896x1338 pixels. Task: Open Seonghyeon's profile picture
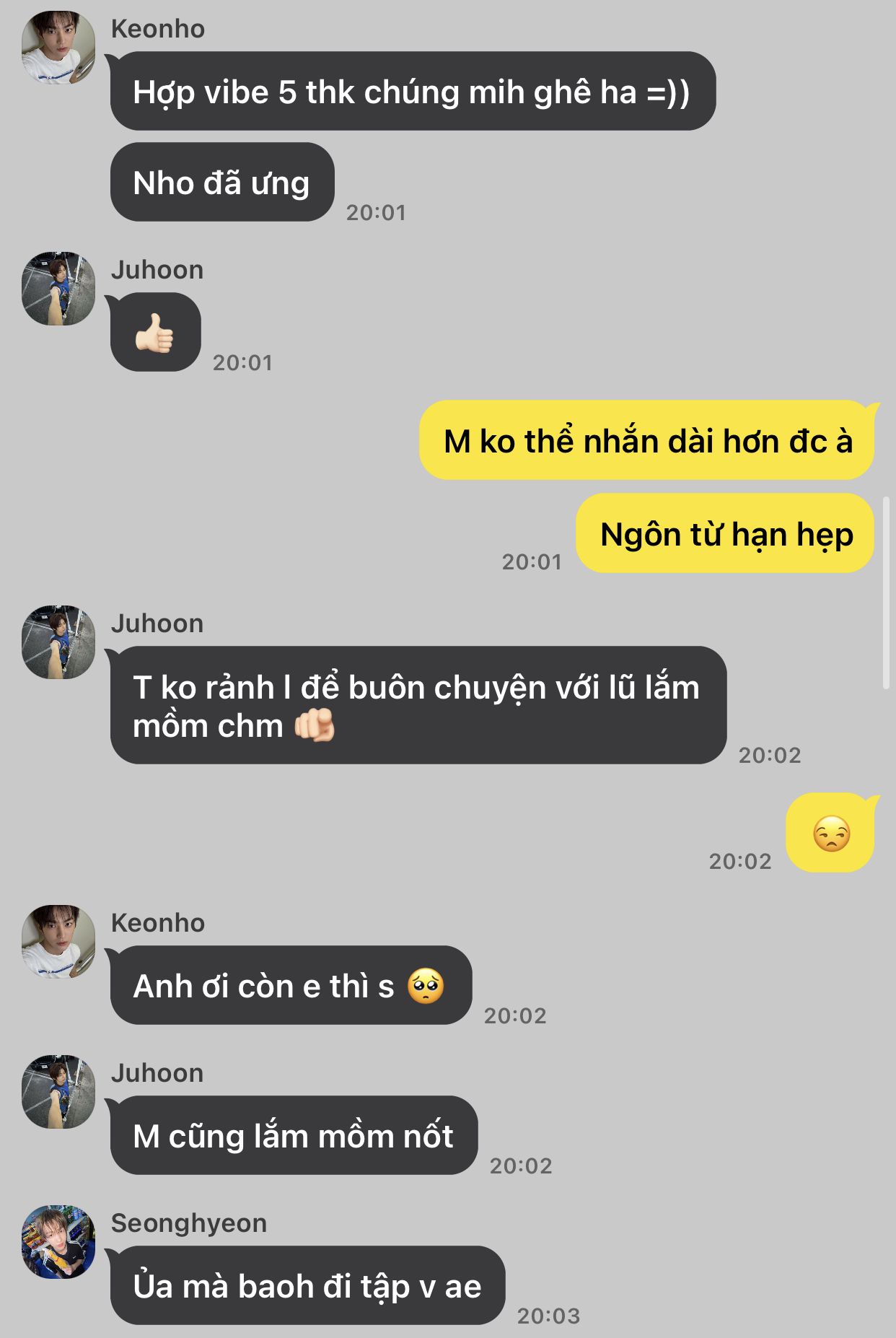pyautogui.click(x=58, y=1242)
